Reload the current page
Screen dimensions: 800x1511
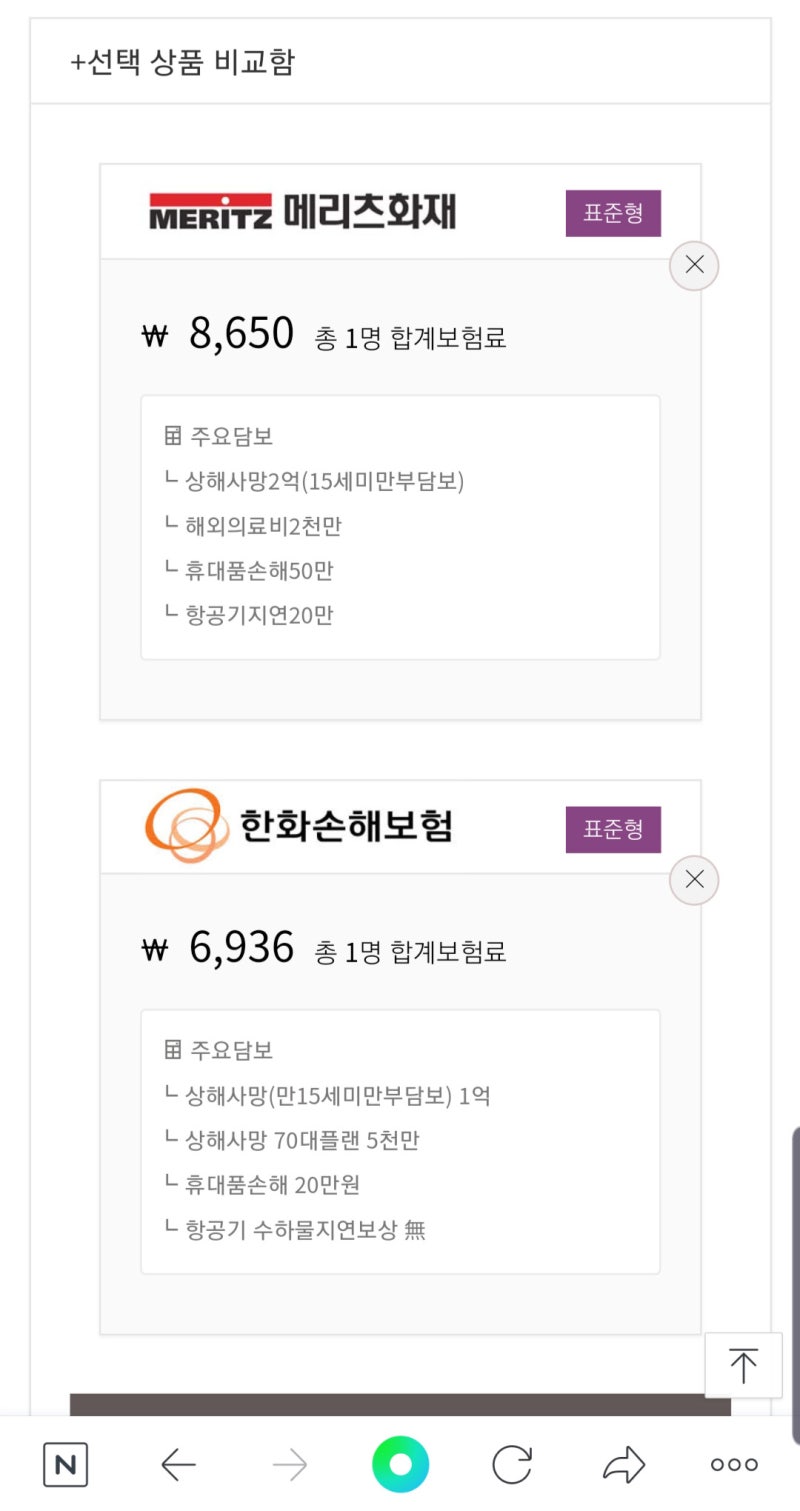coord(512,1466)
